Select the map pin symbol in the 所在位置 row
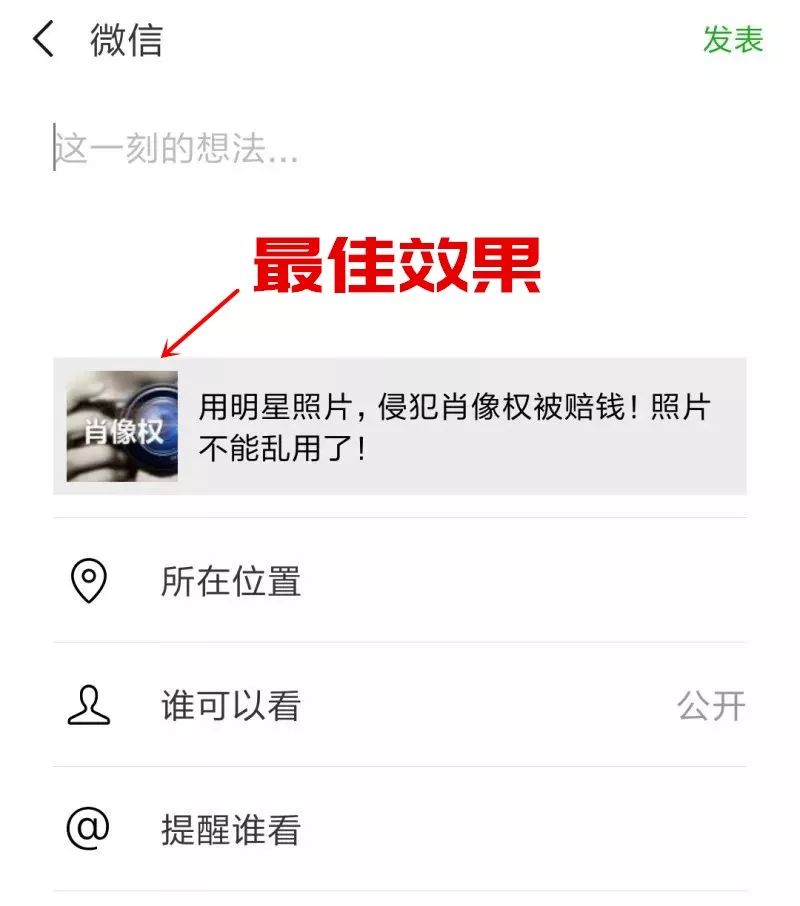The width and height of the screenshot is (800, 906). coord(88,578)
